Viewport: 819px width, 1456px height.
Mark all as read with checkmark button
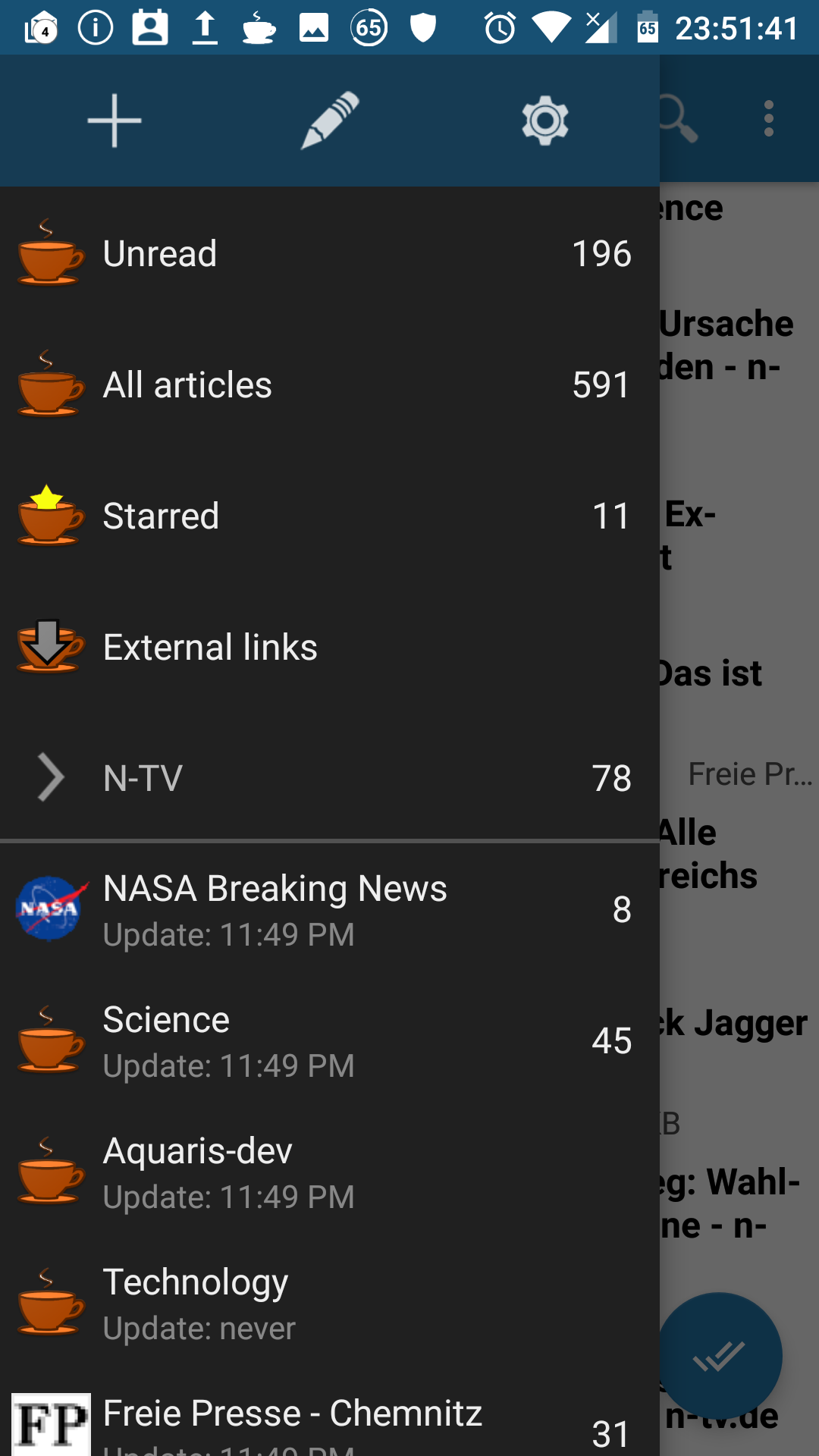click(x=718, y=1355)
